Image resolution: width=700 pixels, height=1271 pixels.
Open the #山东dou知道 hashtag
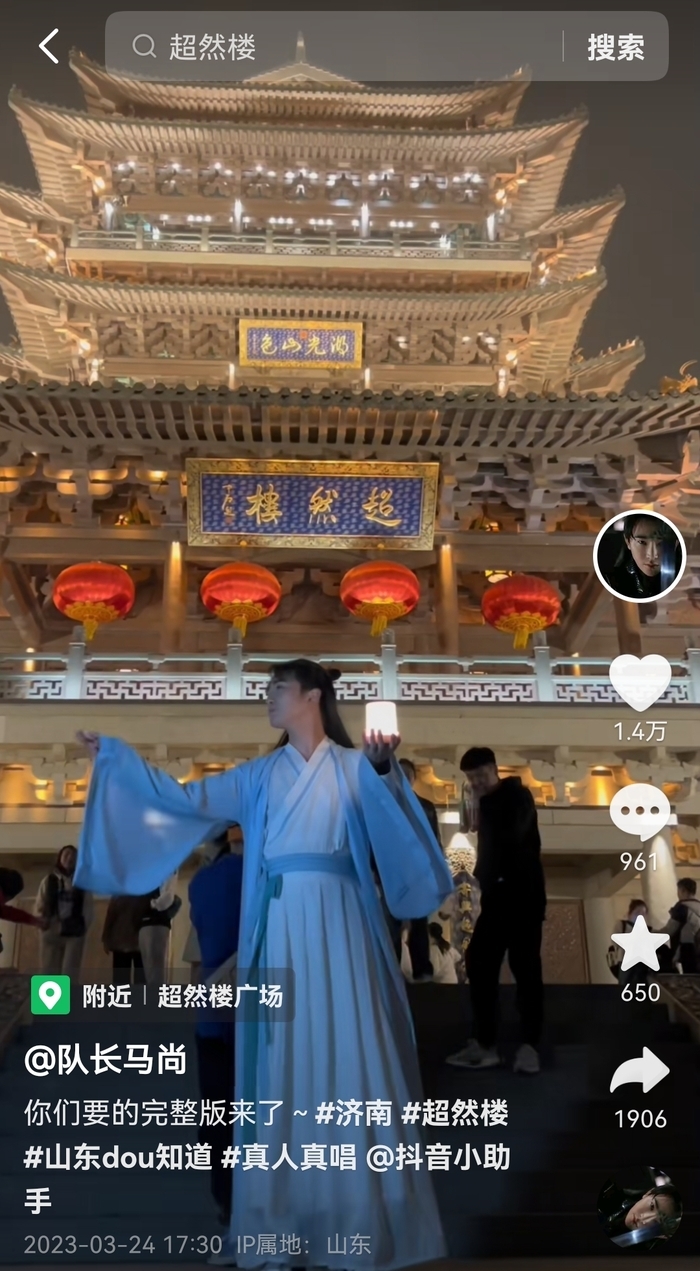(118, 1157)
